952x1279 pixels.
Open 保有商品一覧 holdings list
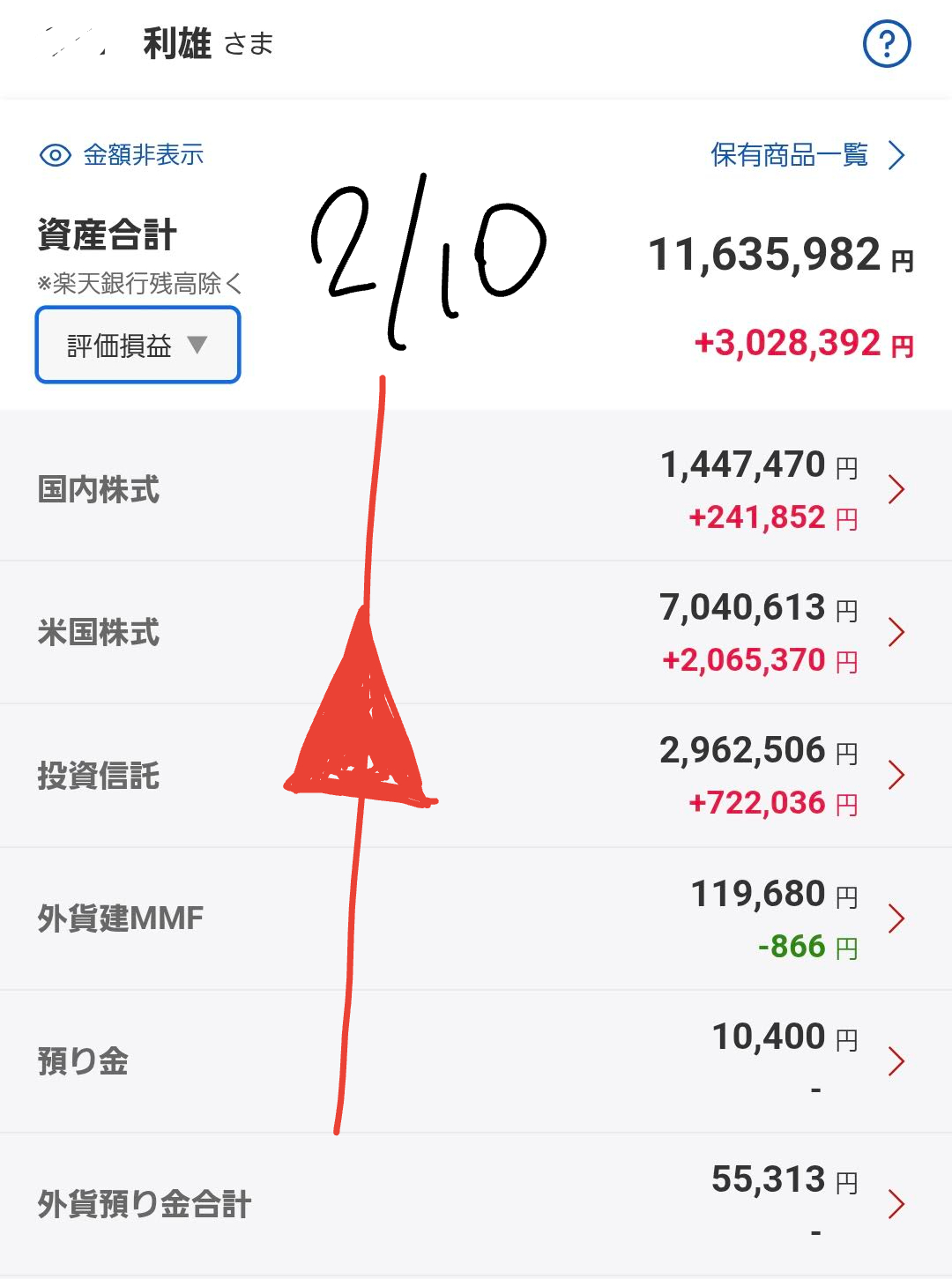tap(807, 155)
